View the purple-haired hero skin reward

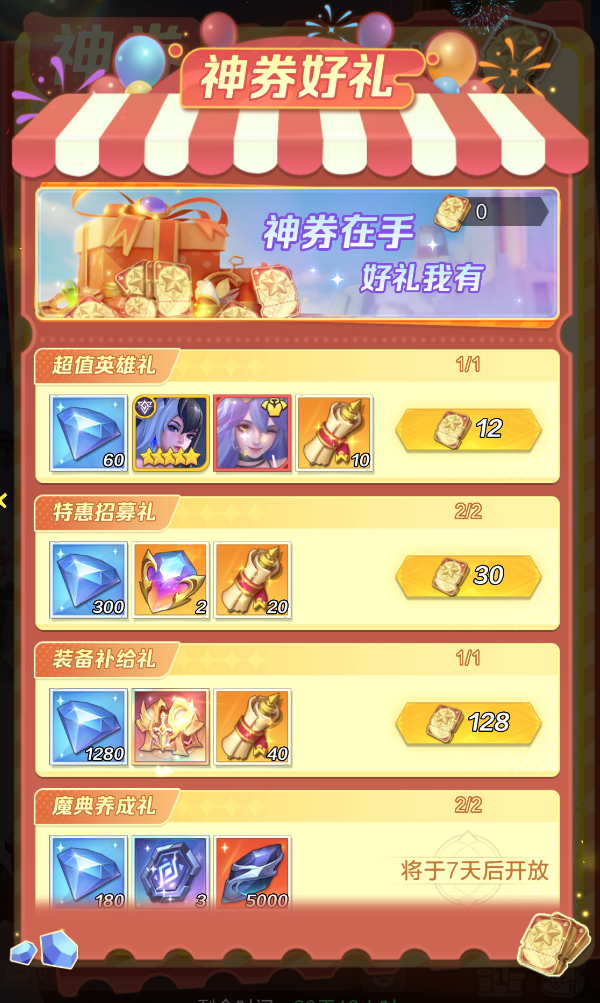252,433
